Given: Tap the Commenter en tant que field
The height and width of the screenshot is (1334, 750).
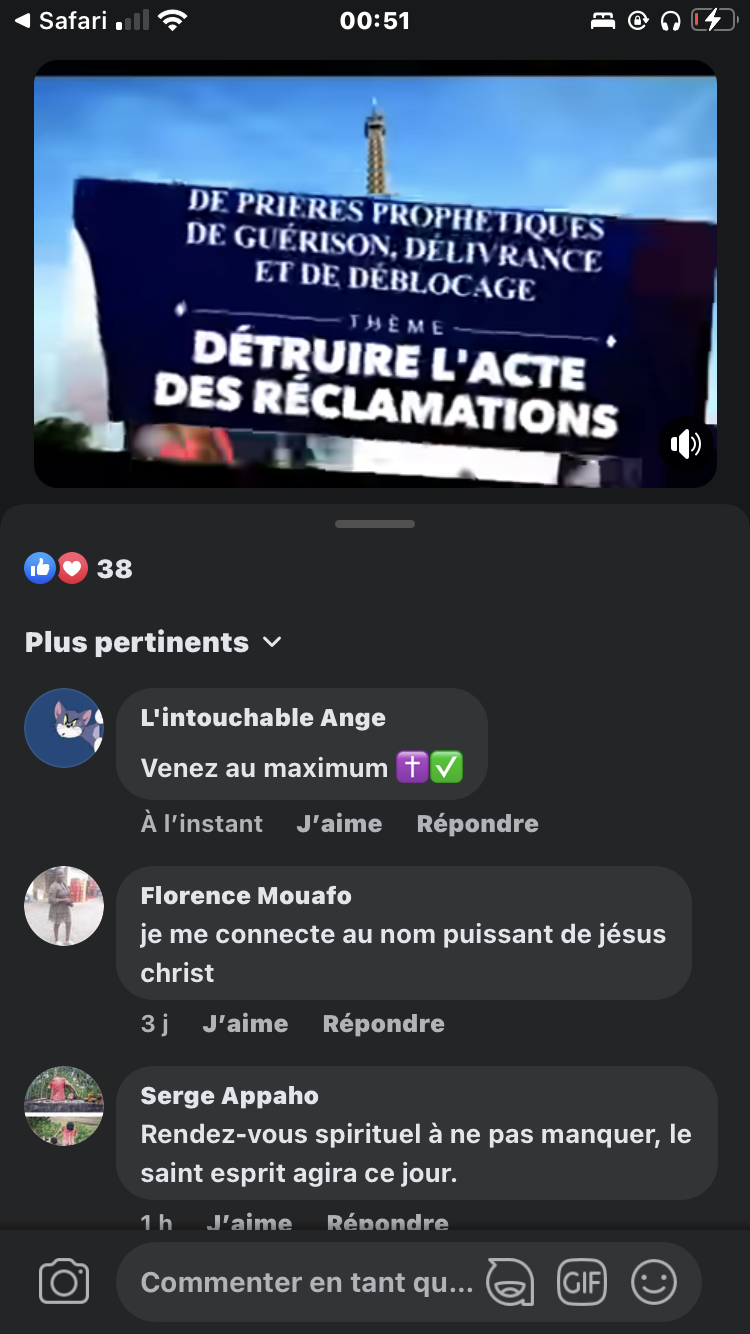Looking at the screenshot, I should click(306, 1282).
